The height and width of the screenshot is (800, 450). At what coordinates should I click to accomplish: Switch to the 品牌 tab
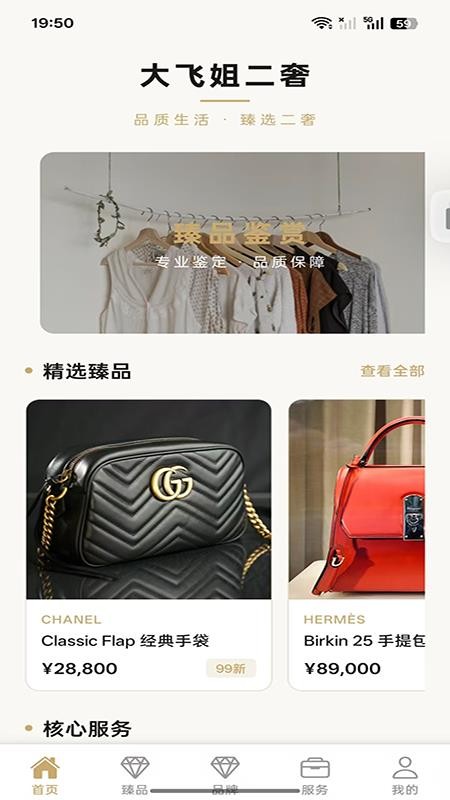pos(225,776)
